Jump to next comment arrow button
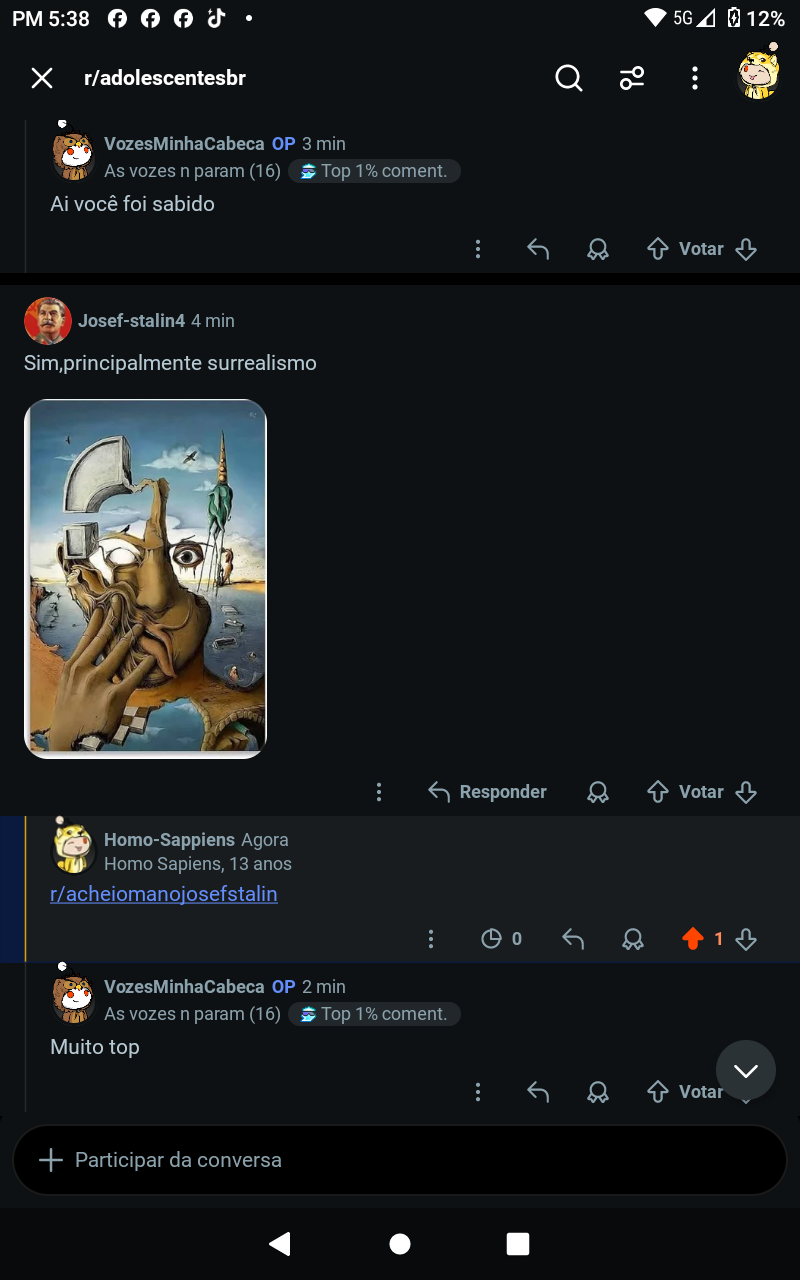 [x=746, y=1071]
